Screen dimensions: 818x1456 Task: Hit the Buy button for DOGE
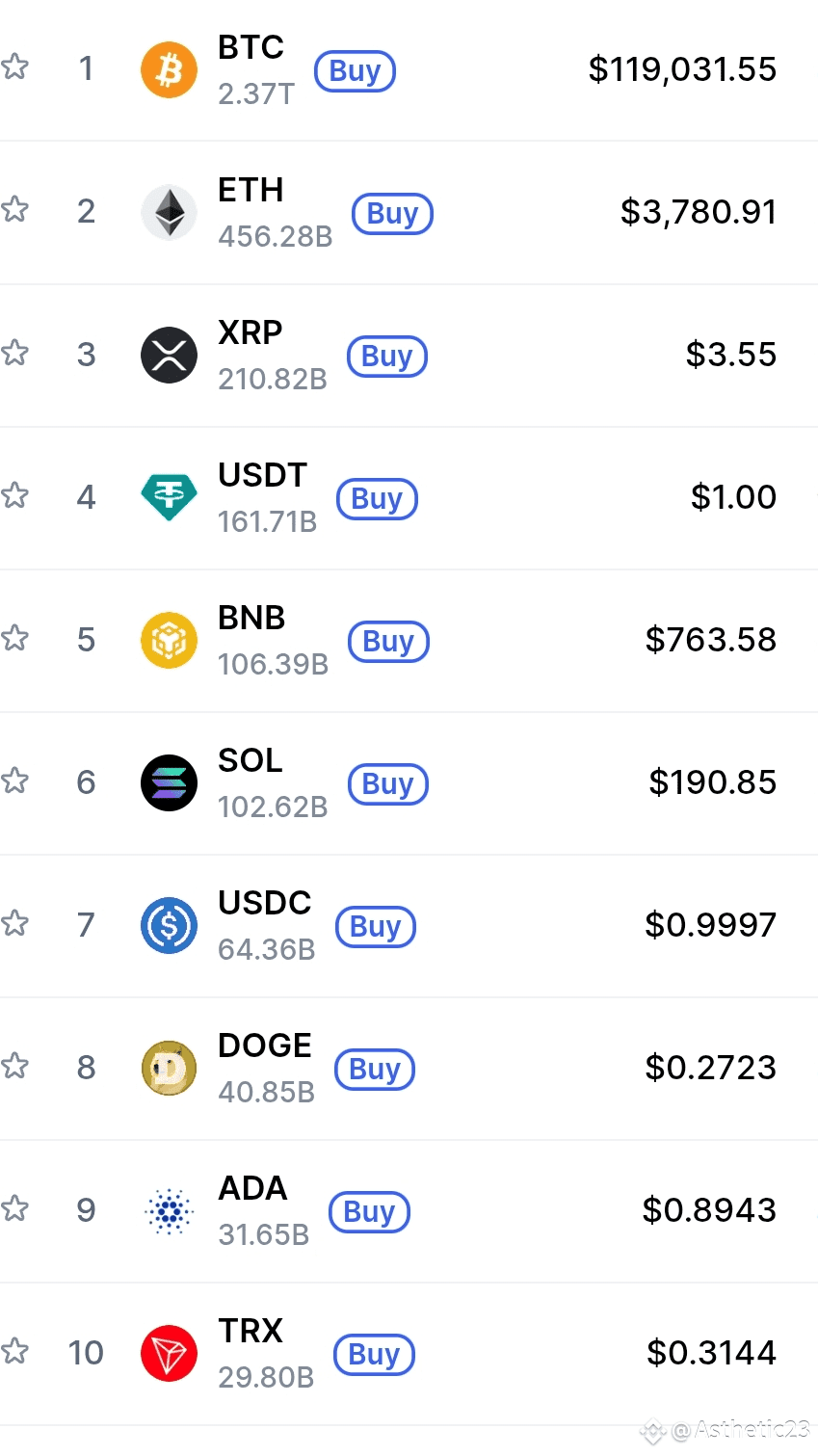coord(374,1070)
